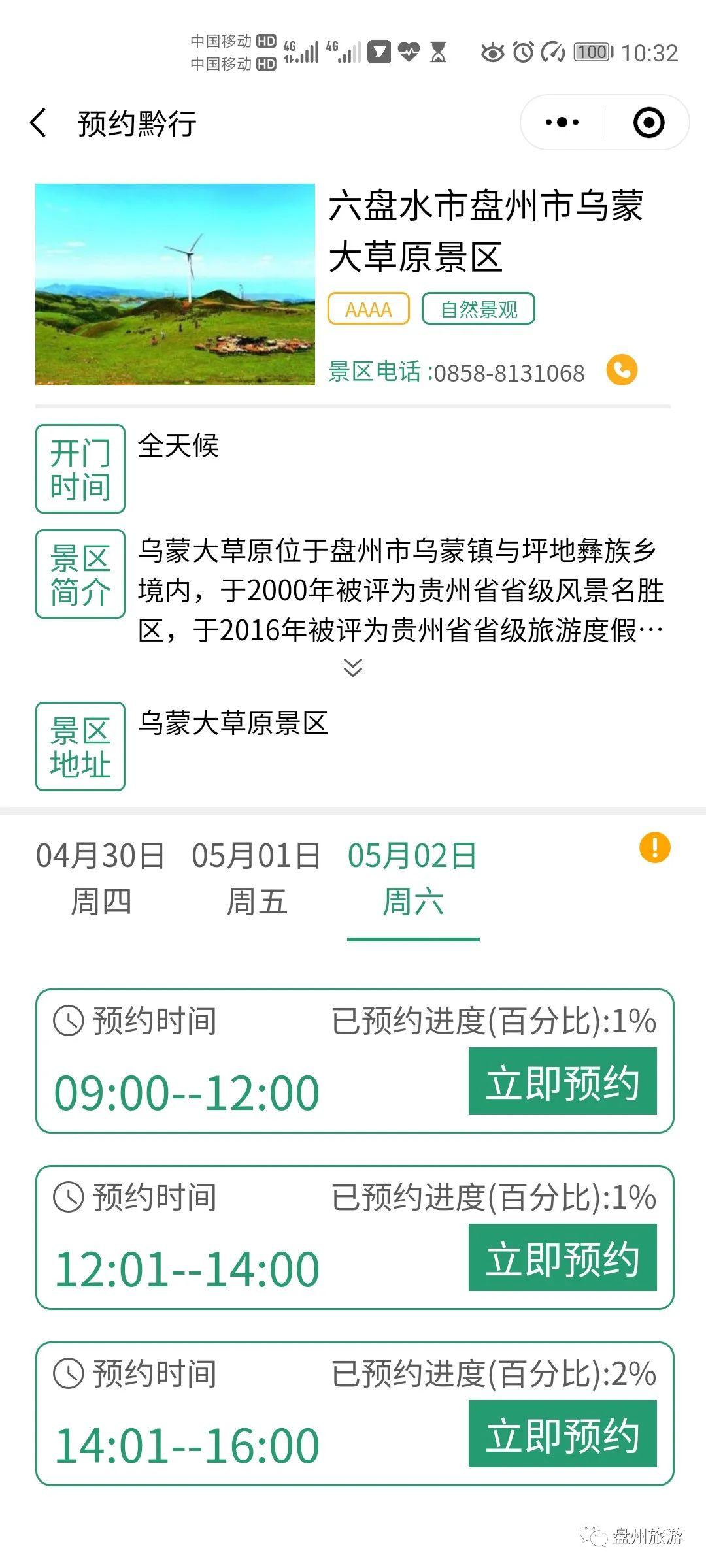Expand the 景区简介 description

click(353, 668)
